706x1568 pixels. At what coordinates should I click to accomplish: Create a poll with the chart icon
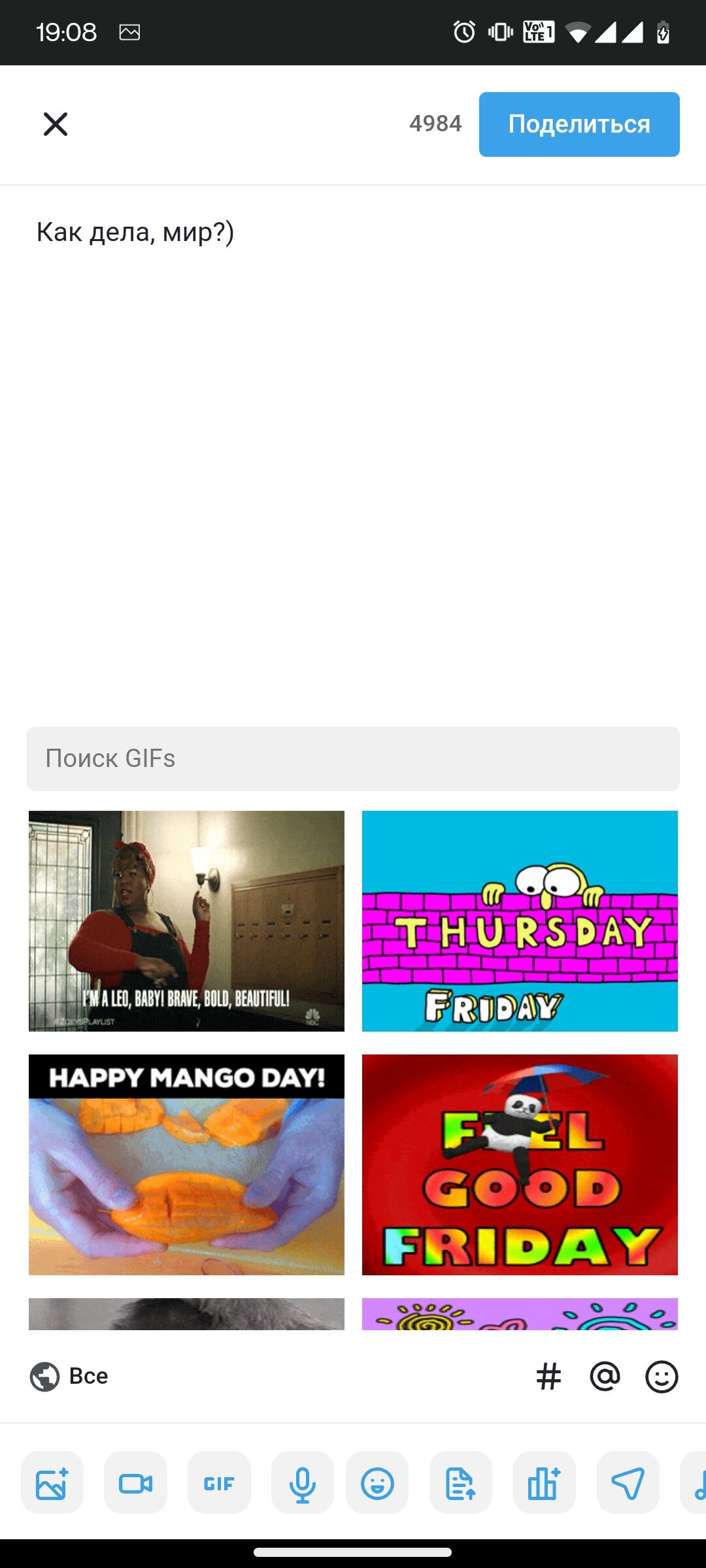pos(544,1482)
